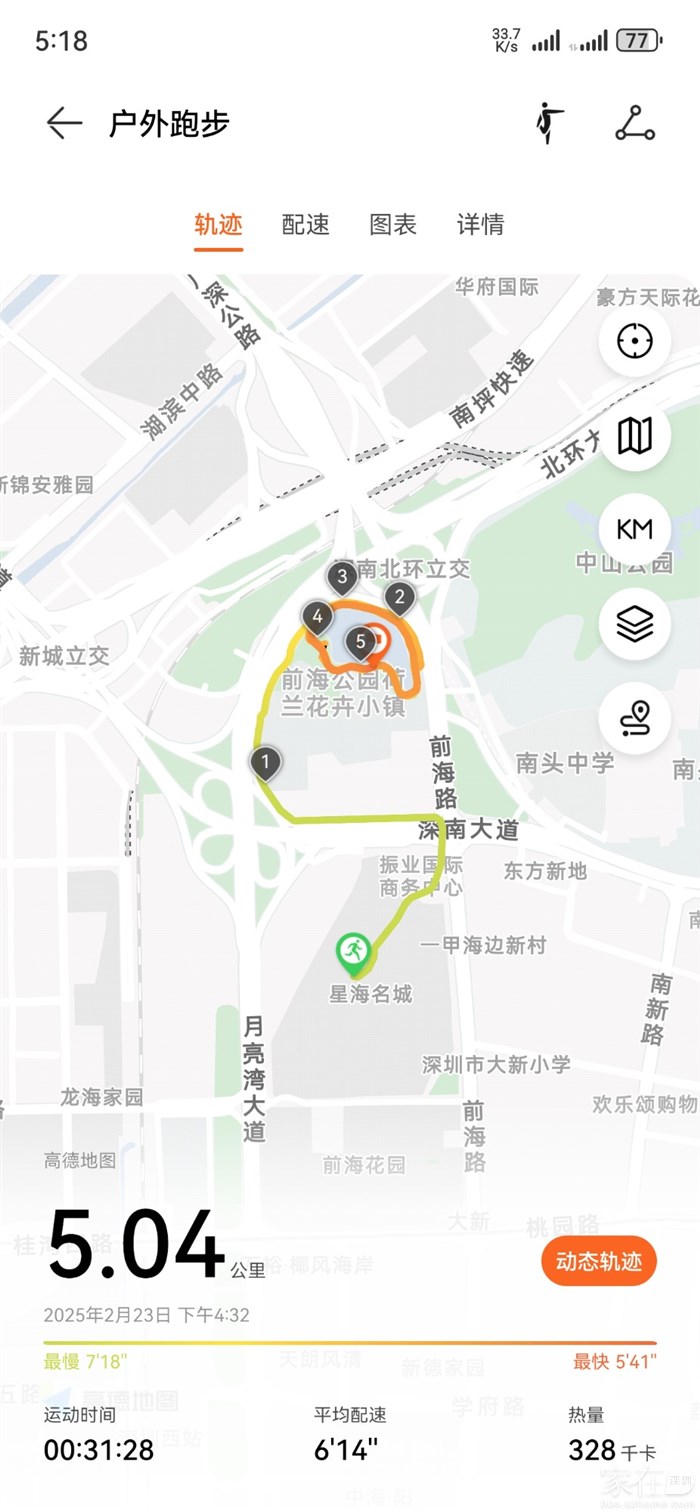View the 详情 tab
Viewport: 700px width, 1511px height.
[x=480, y=225]
